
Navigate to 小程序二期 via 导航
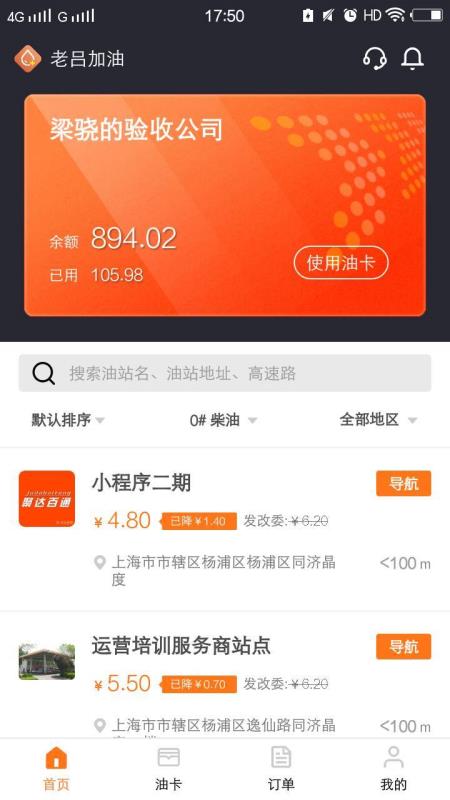coord(404,483)
